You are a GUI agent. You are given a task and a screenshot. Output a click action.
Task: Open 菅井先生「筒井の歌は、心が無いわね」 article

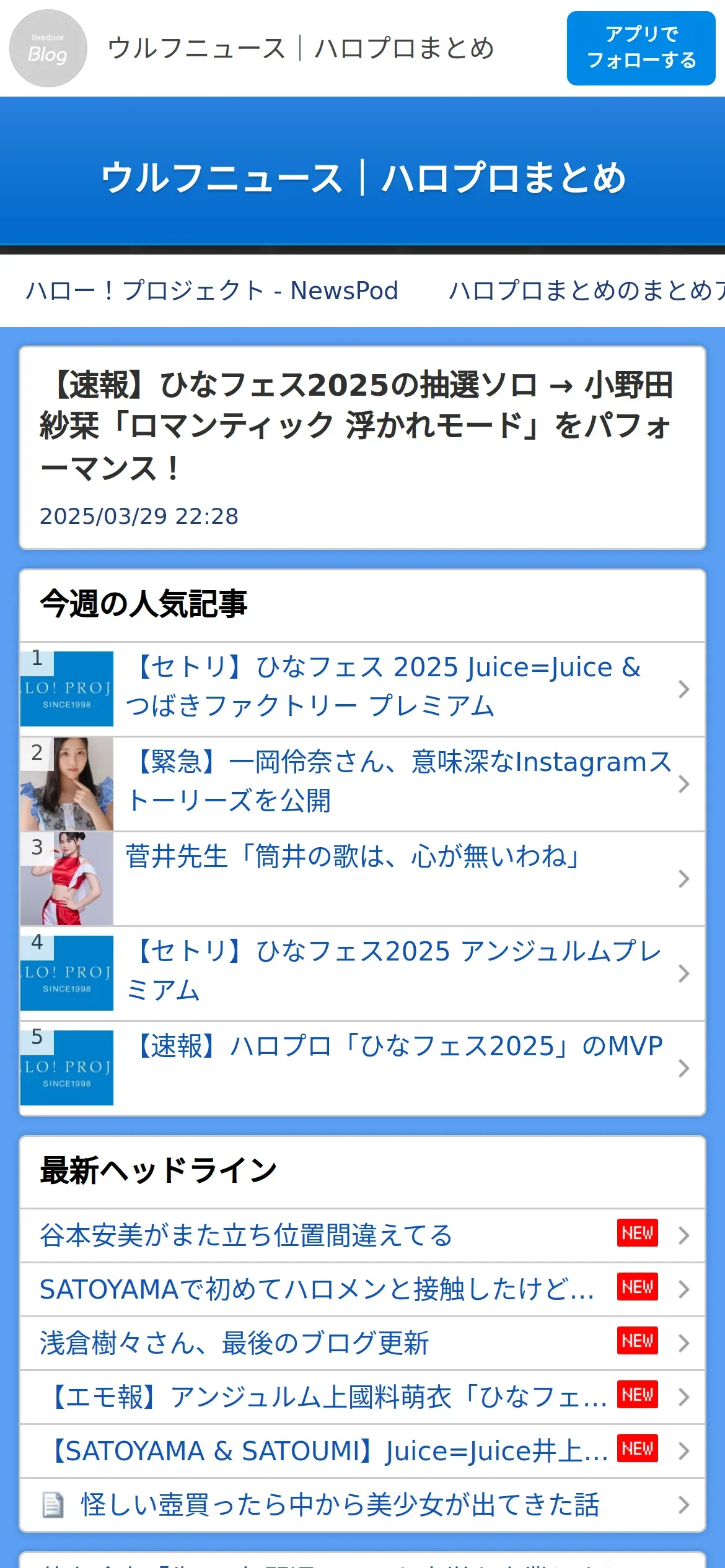[x=353, y=858]
